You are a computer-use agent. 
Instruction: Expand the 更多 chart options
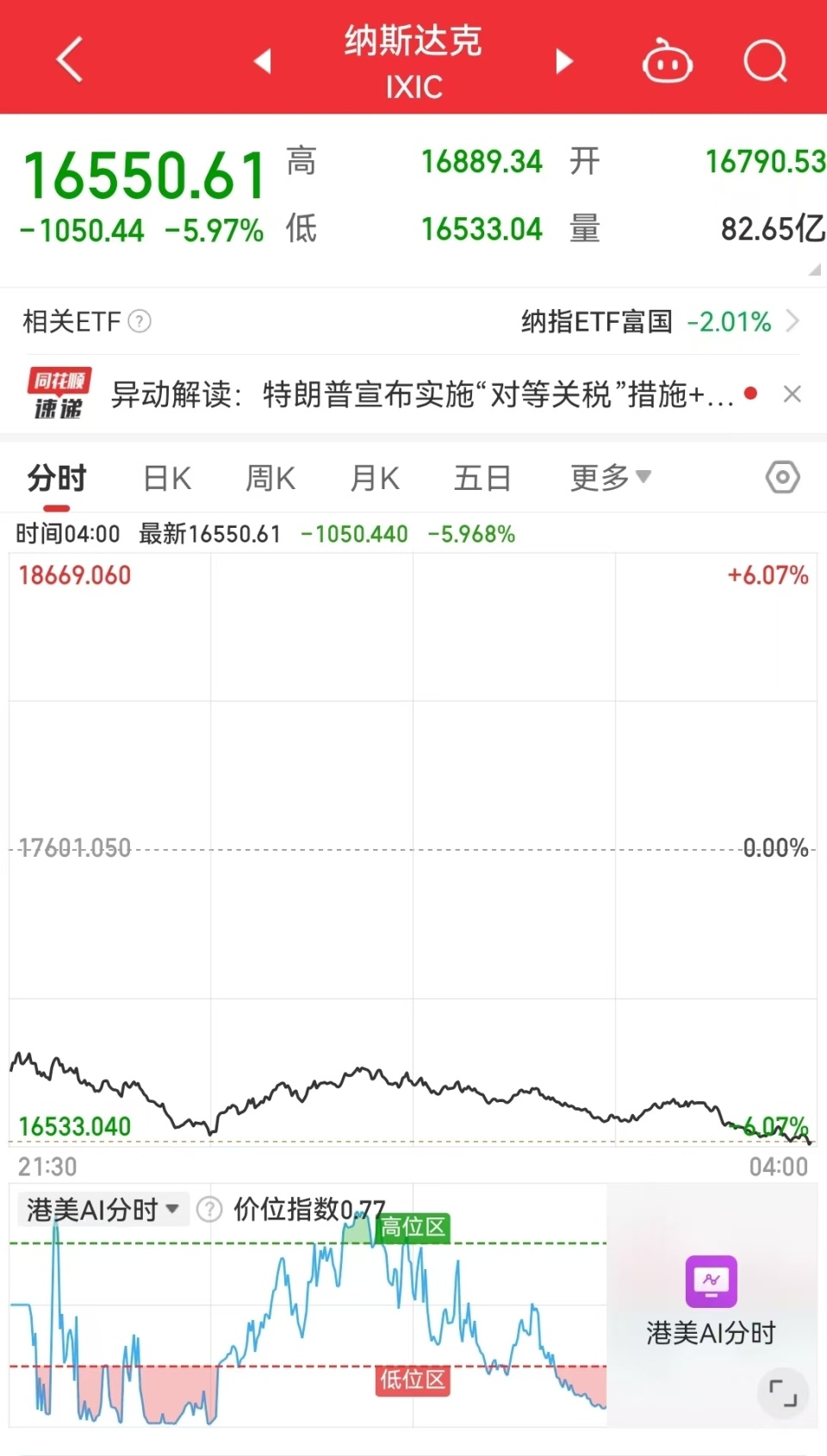click(610, 477)
